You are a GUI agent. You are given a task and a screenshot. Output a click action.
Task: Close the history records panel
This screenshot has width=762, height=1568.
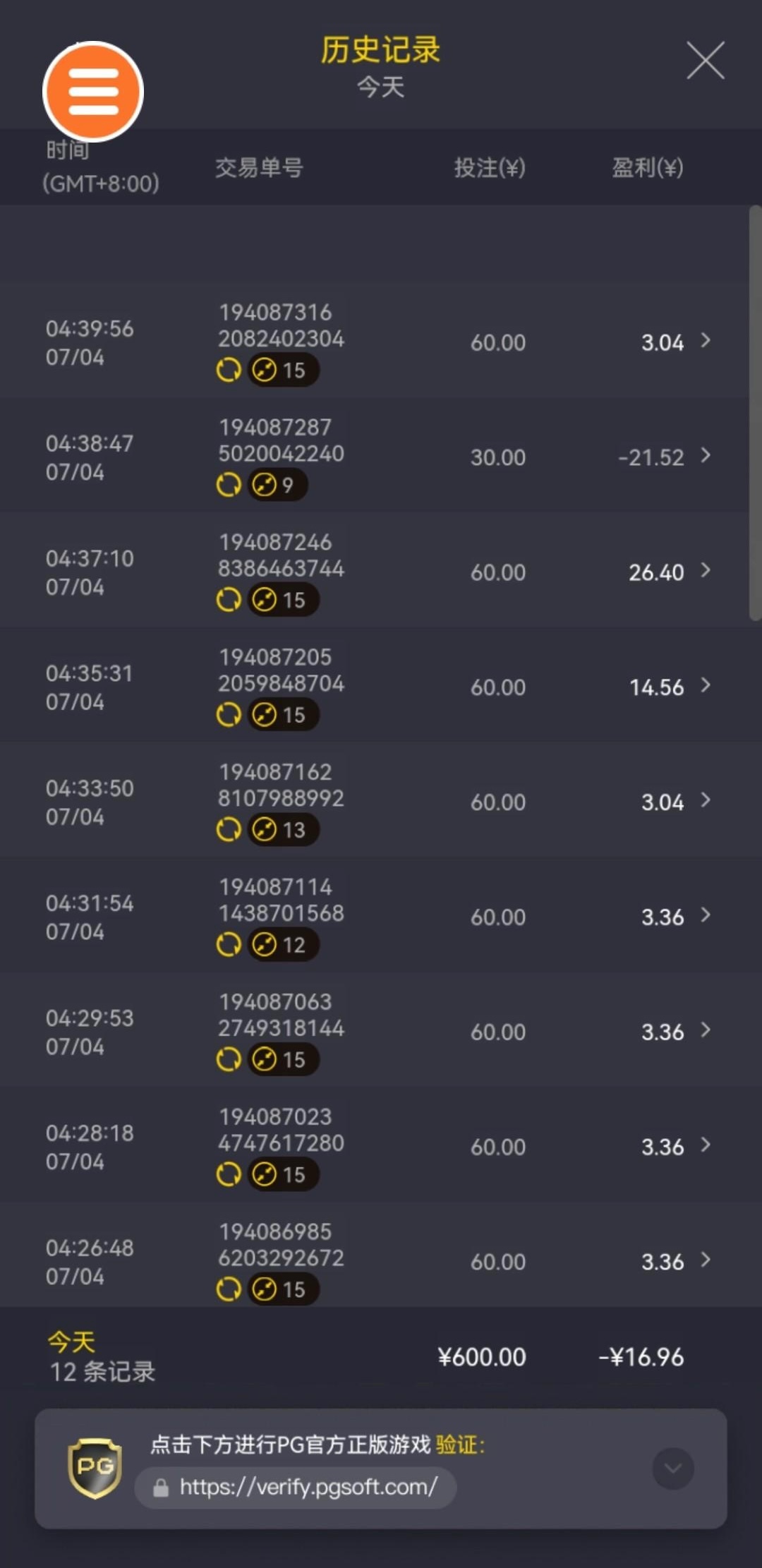706,60
